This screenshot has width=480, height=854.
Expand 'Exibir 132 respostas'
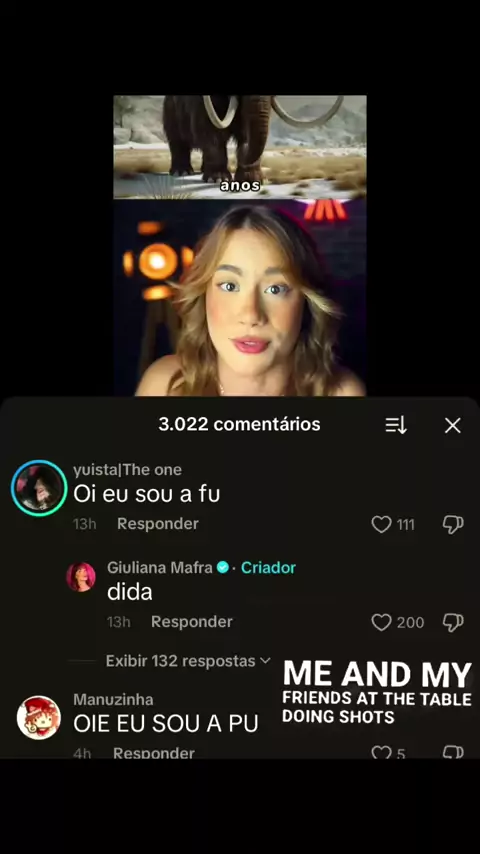pyautogui.click(x=188, y=661)
